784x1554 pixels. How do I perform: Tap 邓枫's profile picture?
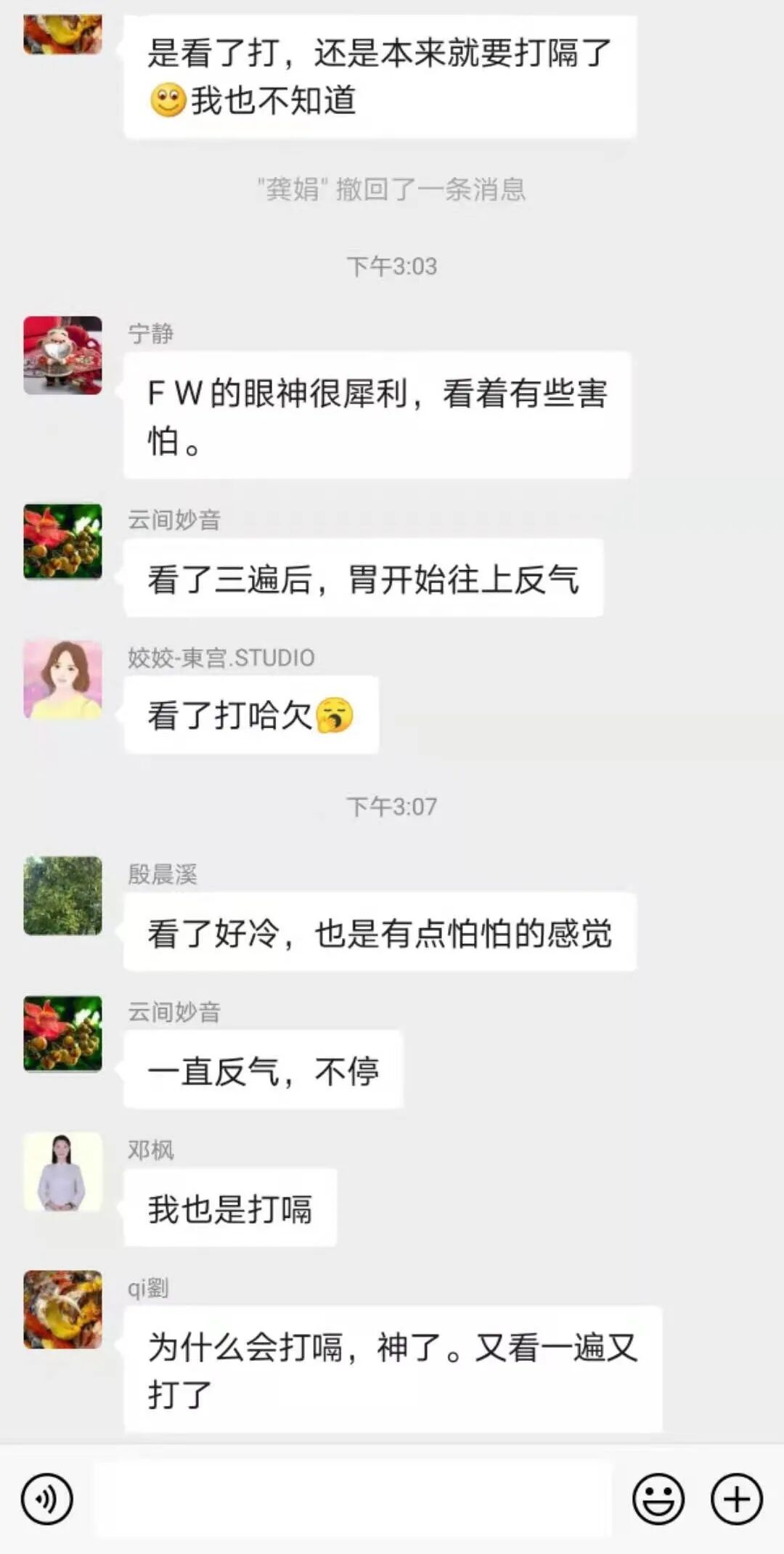62,1171
